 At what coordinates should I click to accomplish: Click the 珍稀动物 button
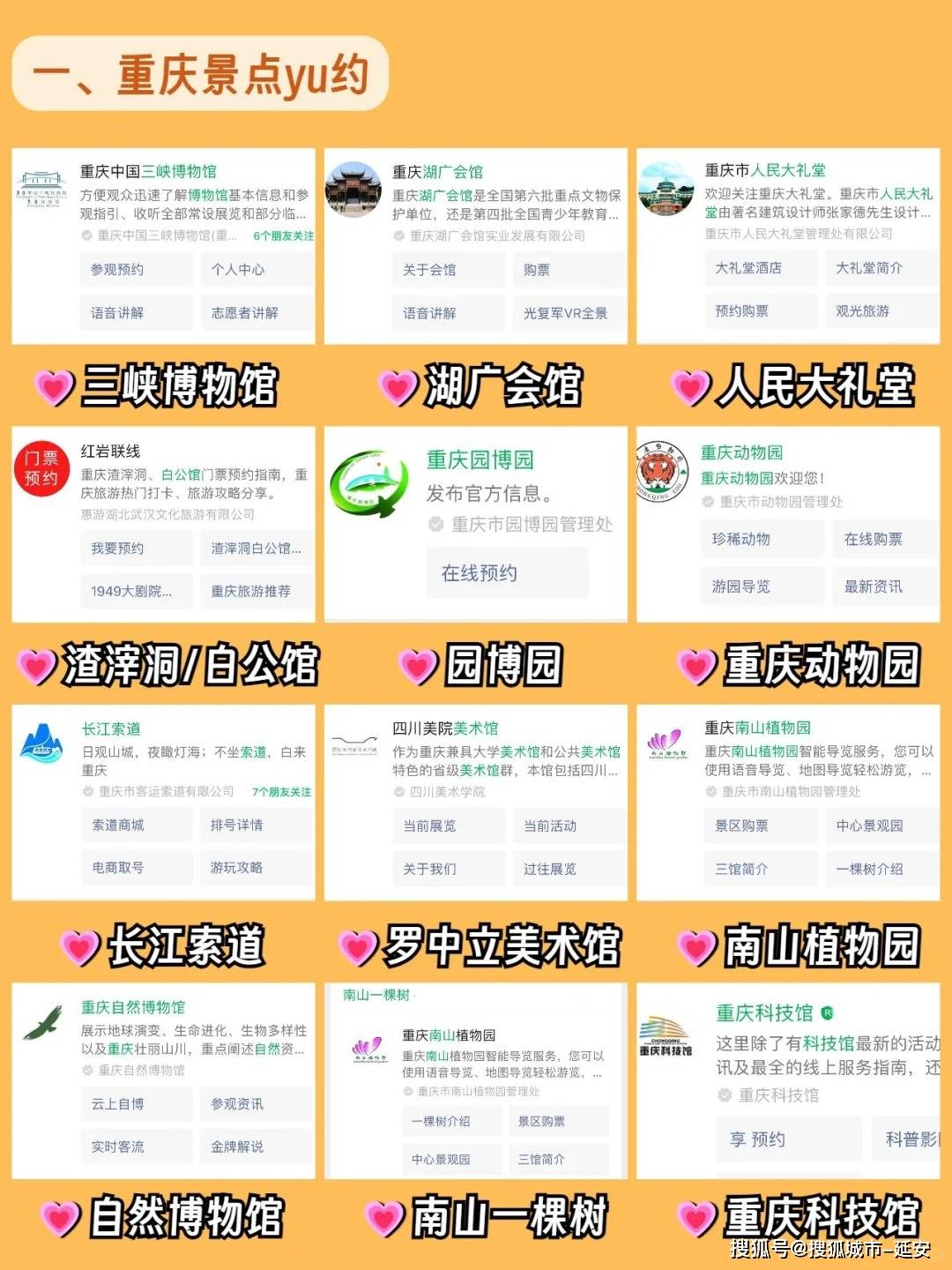760,540
